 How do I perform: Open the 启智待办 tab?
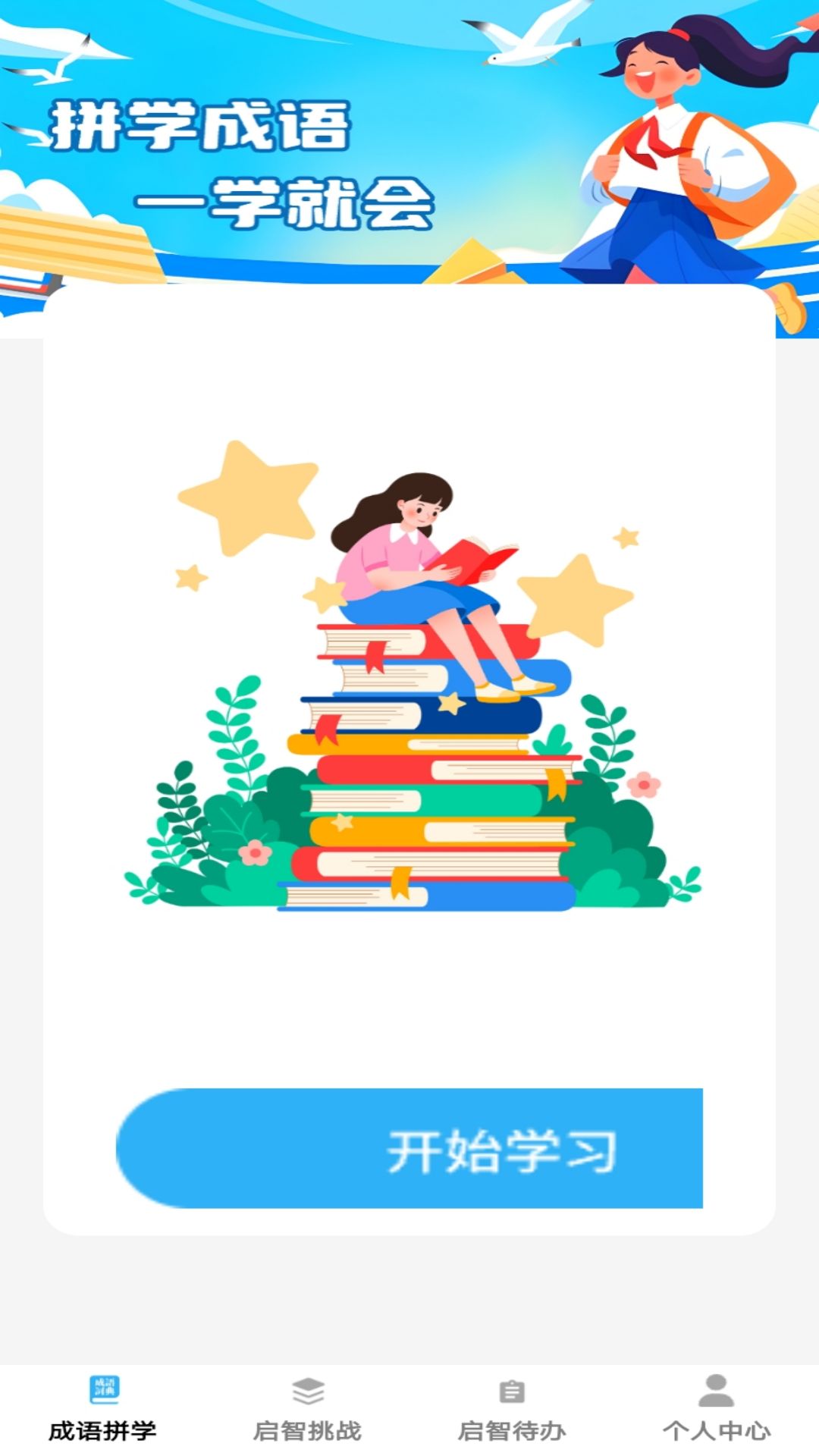point(512,1410)
